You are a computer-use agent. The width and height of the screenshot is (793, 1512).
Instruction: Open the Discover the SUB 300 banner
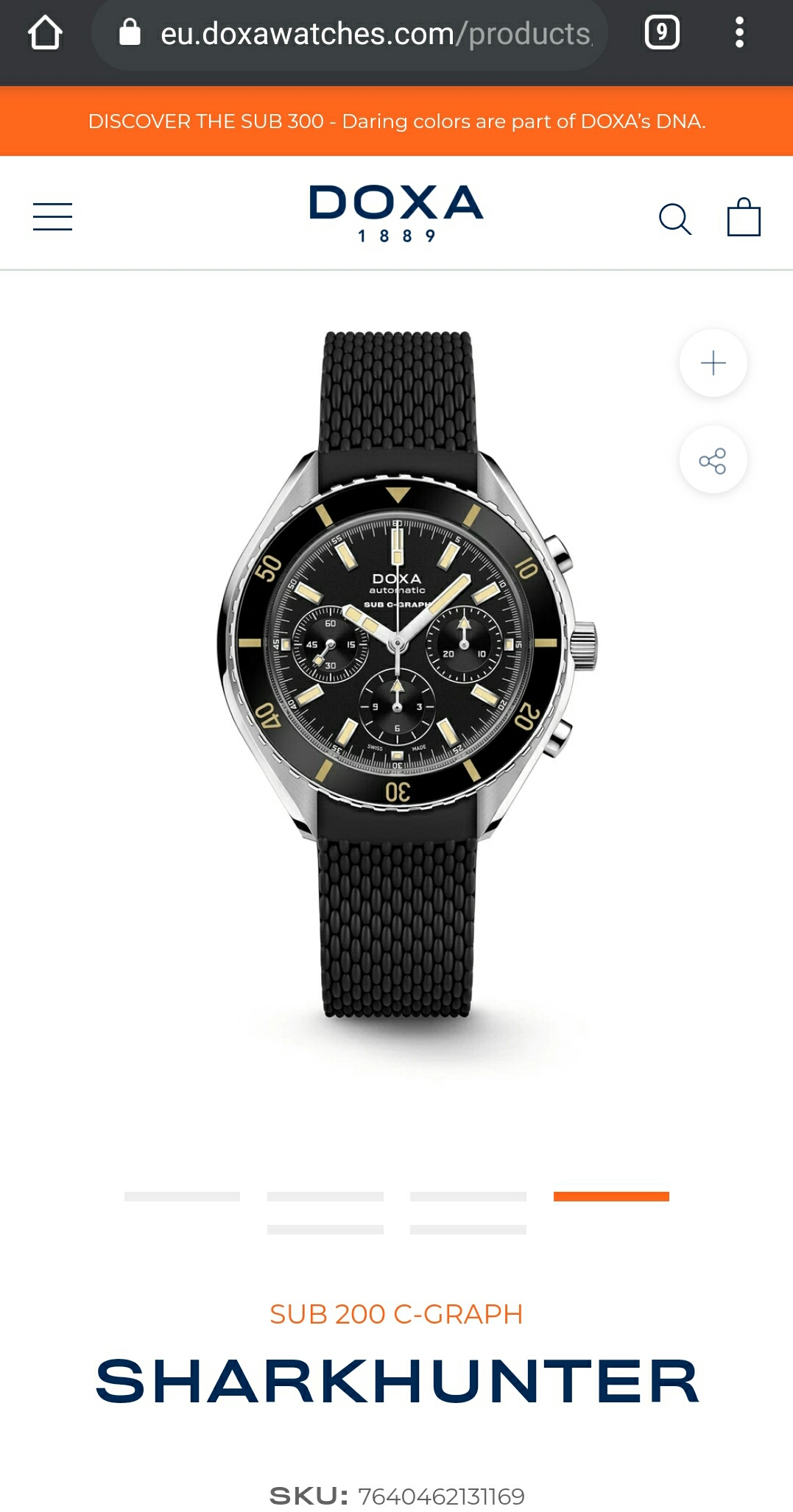(x=396, y=121)
